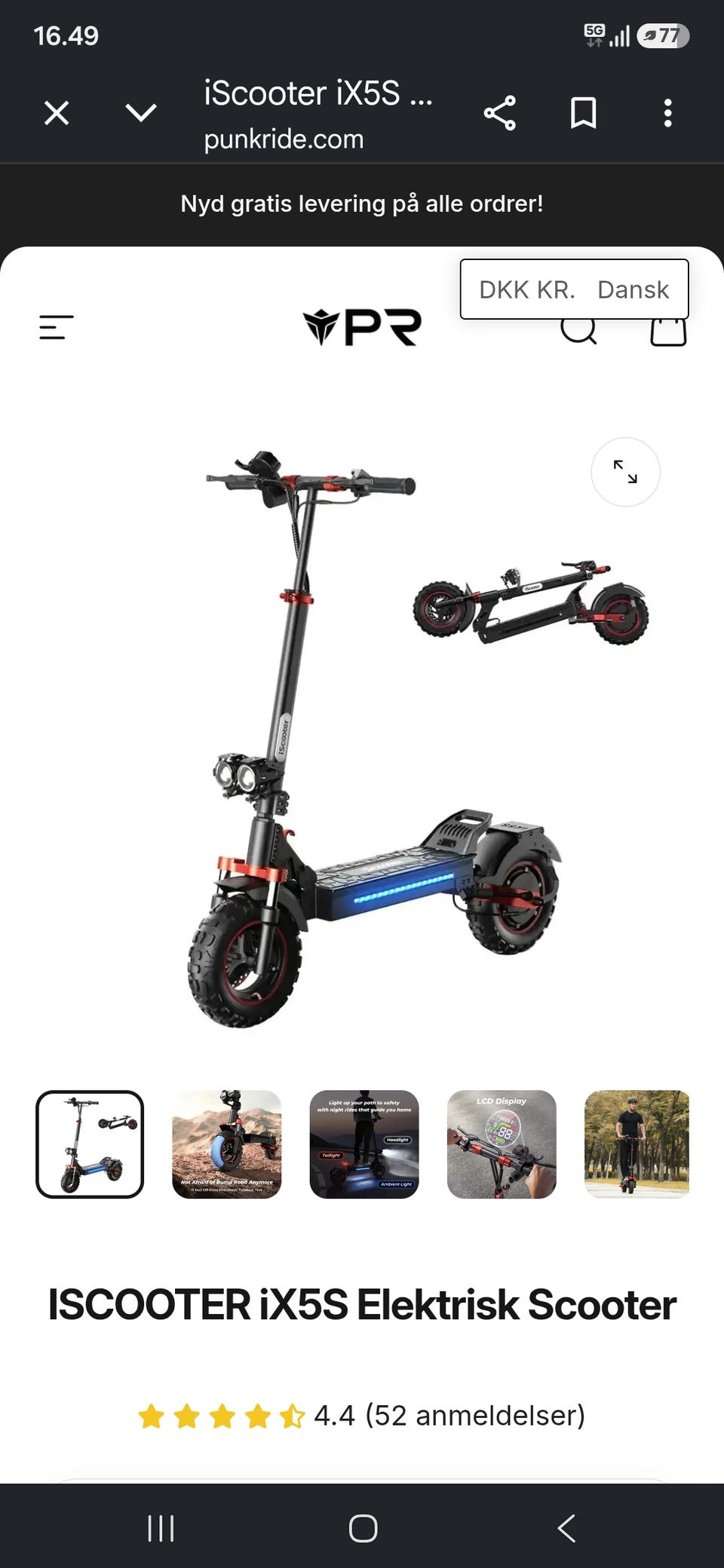724x1568 pixels.
Task: View the night lighting thumbnail
Action: click(364, 1144)
